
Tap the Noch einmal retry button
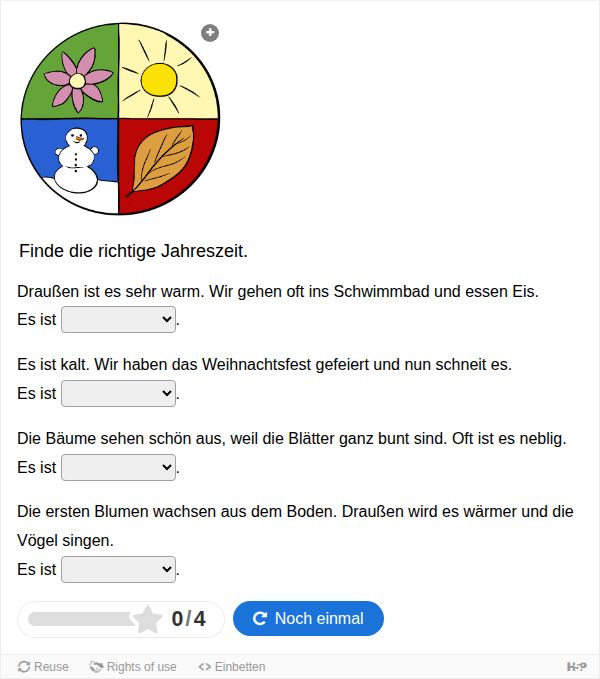coord(308,619)
